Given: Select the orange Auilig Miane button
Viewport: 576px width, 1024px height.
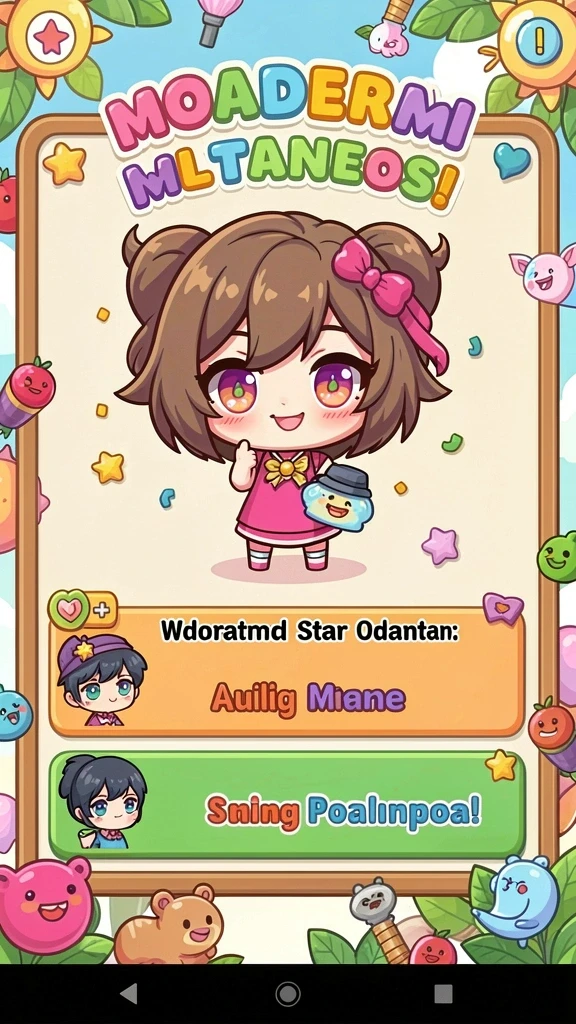Looking at the screenshot, I should click(287, 672).
